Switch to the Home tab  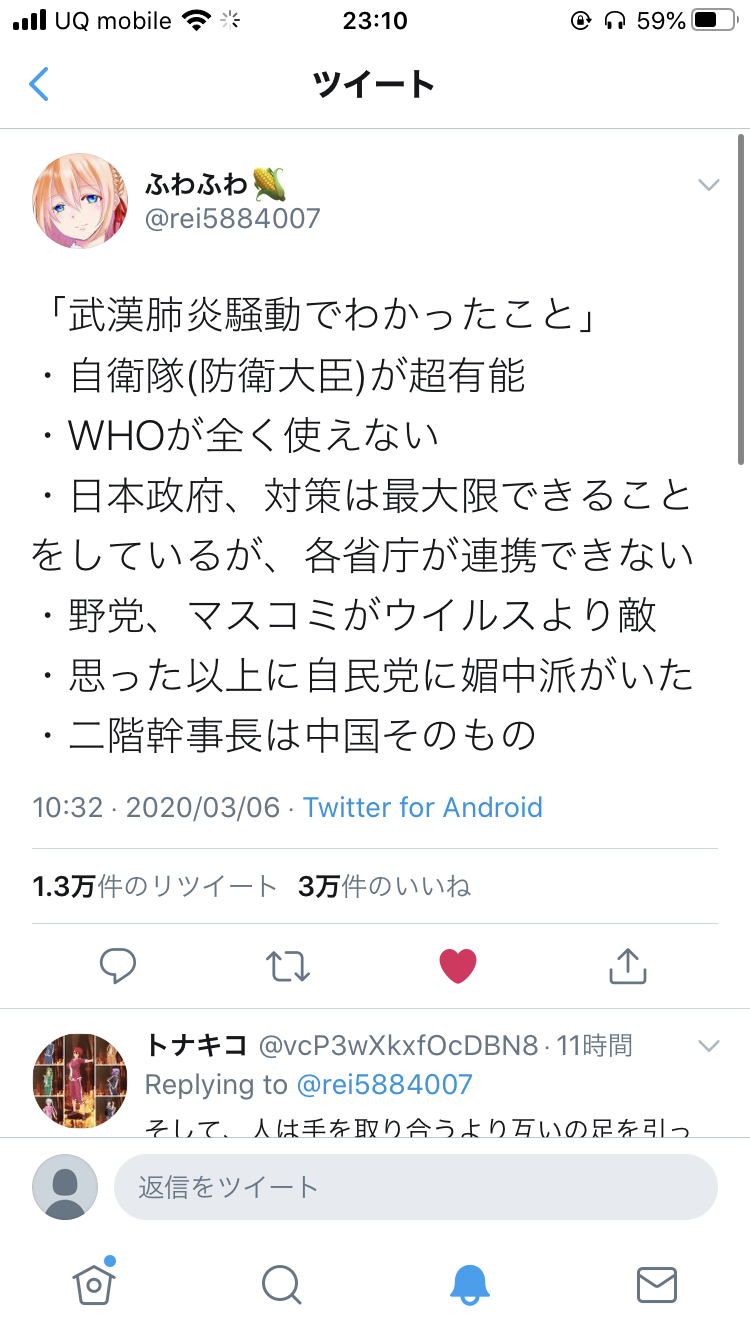coord(93,1283)
